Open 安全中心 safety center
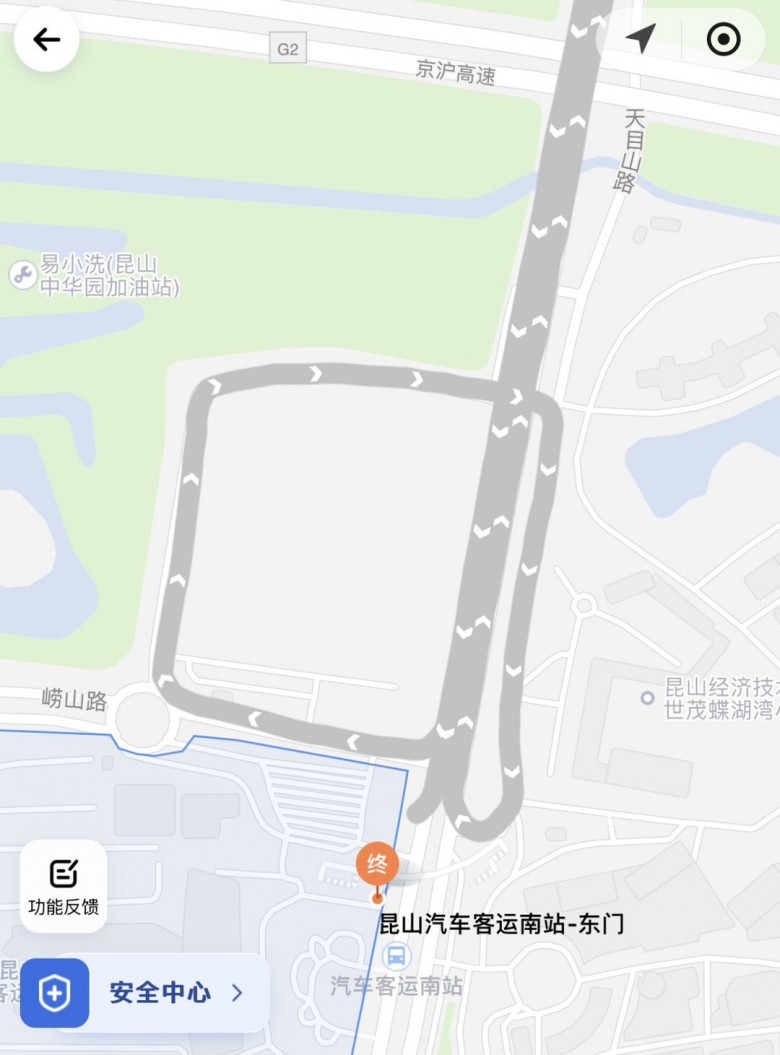The image size is (780, 1055). tap(145, 992)
